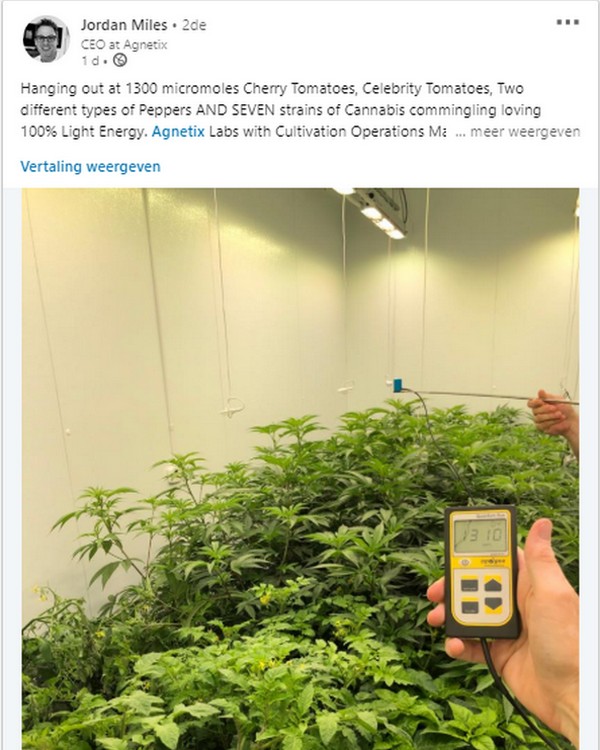Open Jordan Miles' profile picture

tap(46, 39)
